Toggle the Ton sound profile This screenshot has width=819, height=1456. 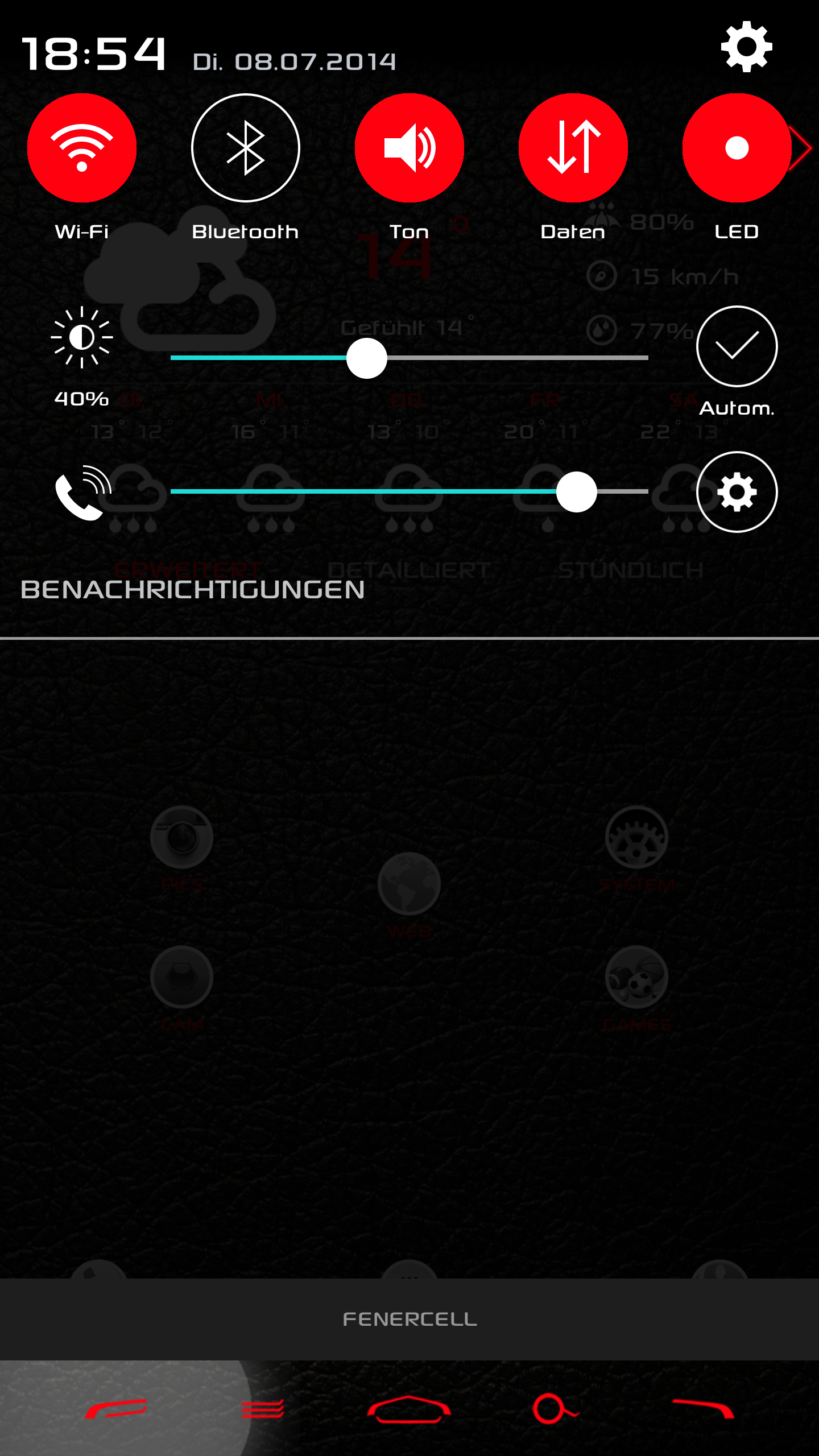(x=409, y=148)
